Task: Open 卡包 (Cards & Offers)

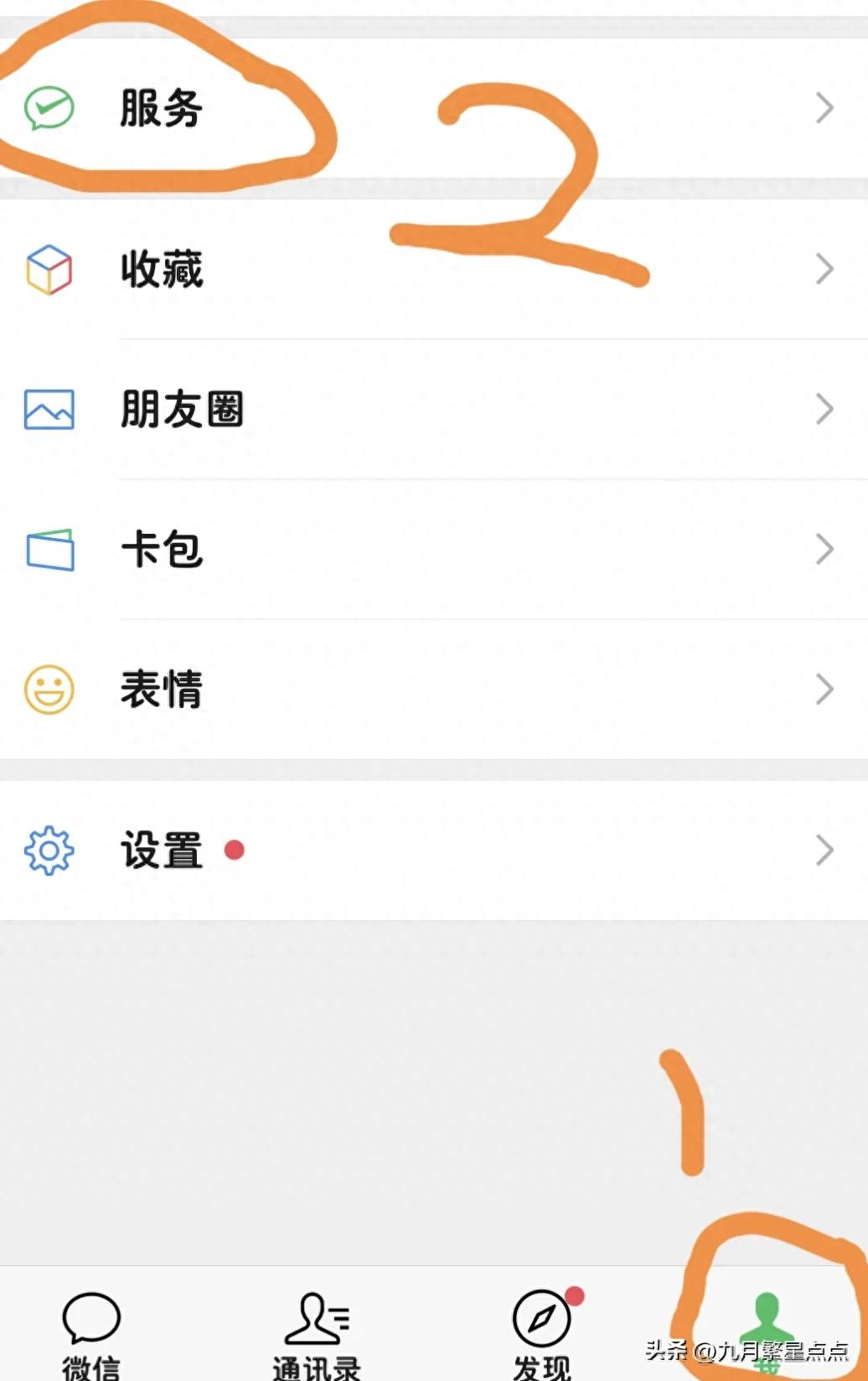Action: (x=163, y=550)
